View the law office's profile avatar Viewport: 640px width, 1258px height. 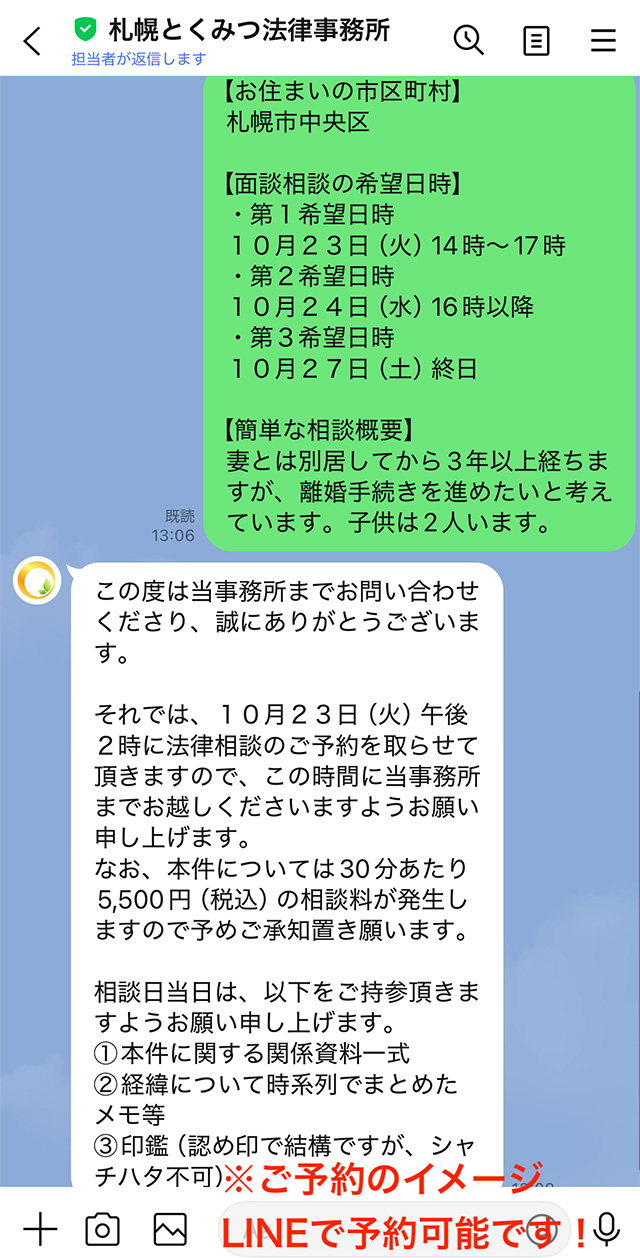pyautogui.click(x=38, y=582)
